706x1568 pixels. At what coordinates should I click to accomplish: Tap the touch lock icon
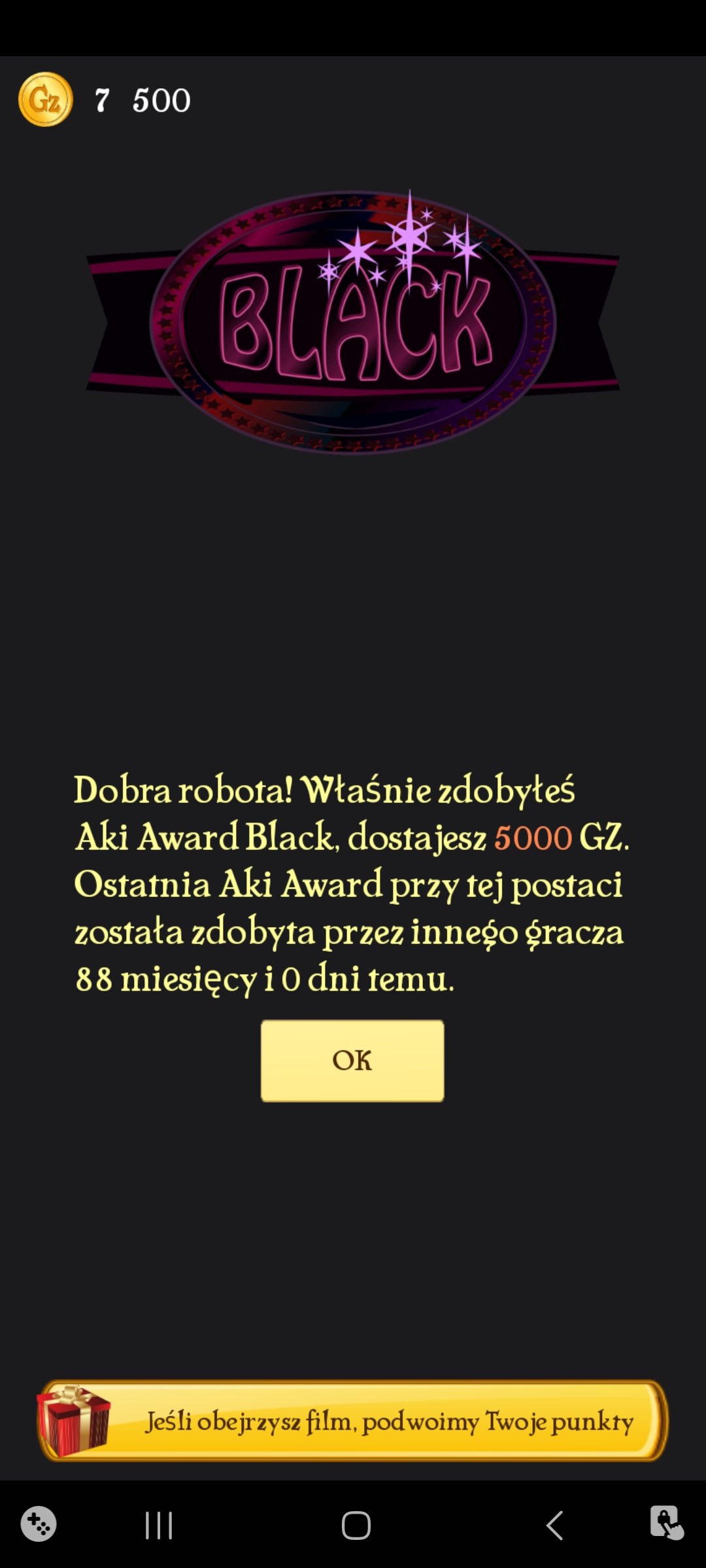click(667, 1522)
